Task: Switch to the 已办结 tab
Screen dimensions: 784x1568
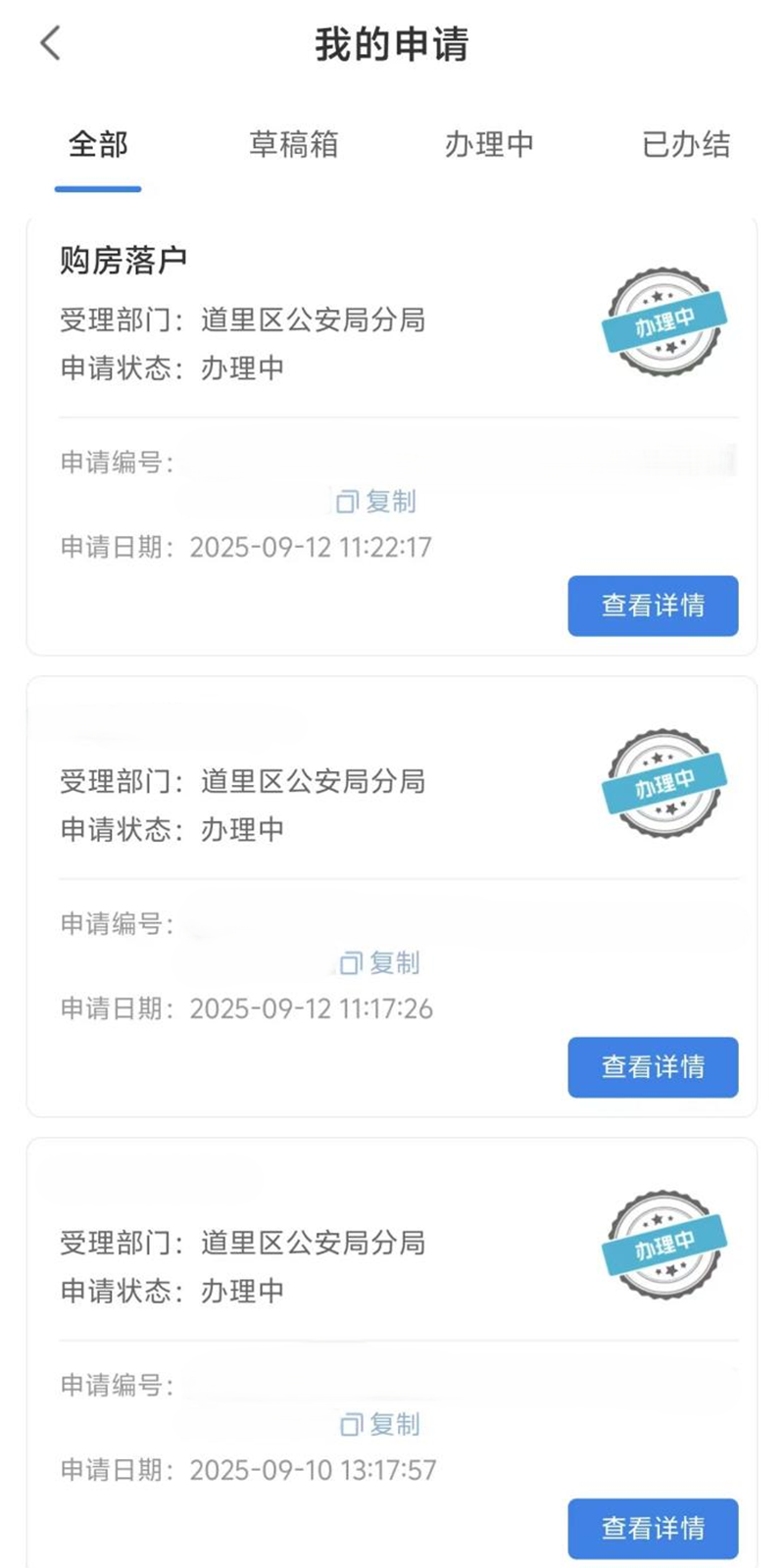Action: click(686, 145)
